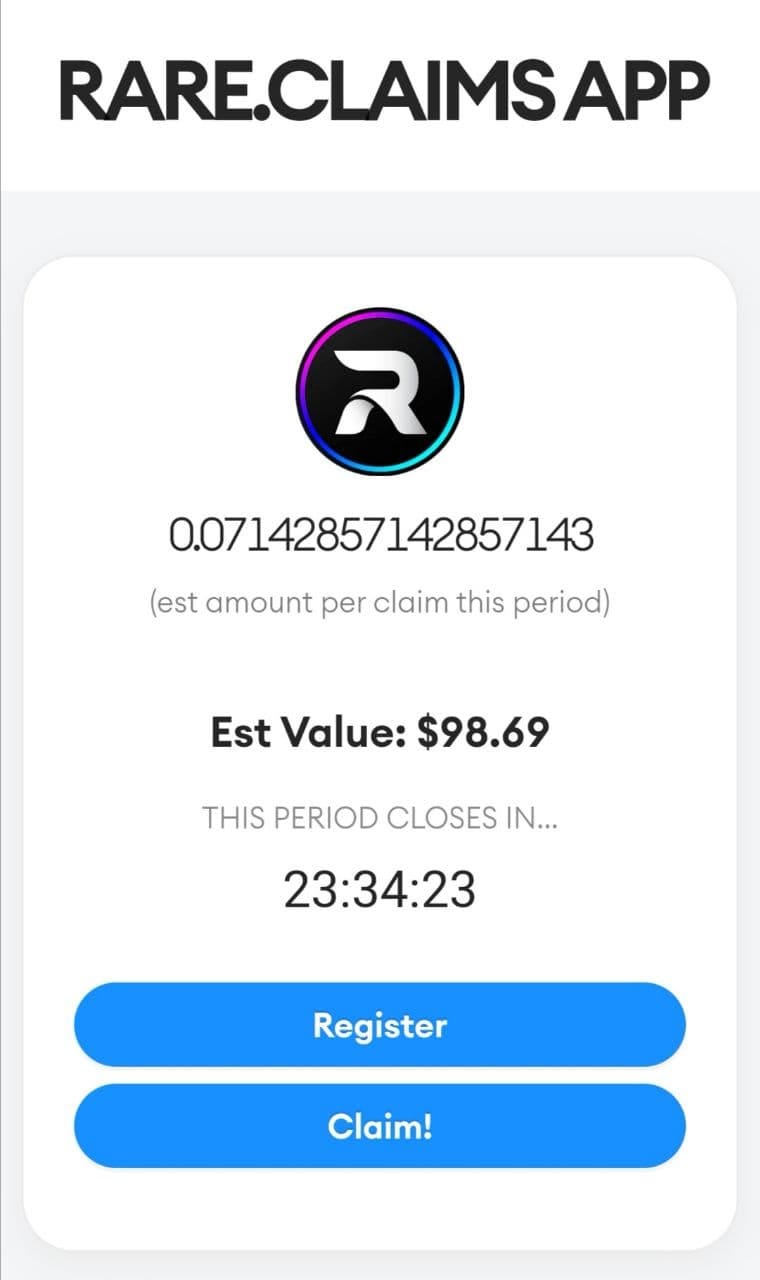Tap the Register button
Viewport: 760px width, 1280px height.
[380, 1025]
